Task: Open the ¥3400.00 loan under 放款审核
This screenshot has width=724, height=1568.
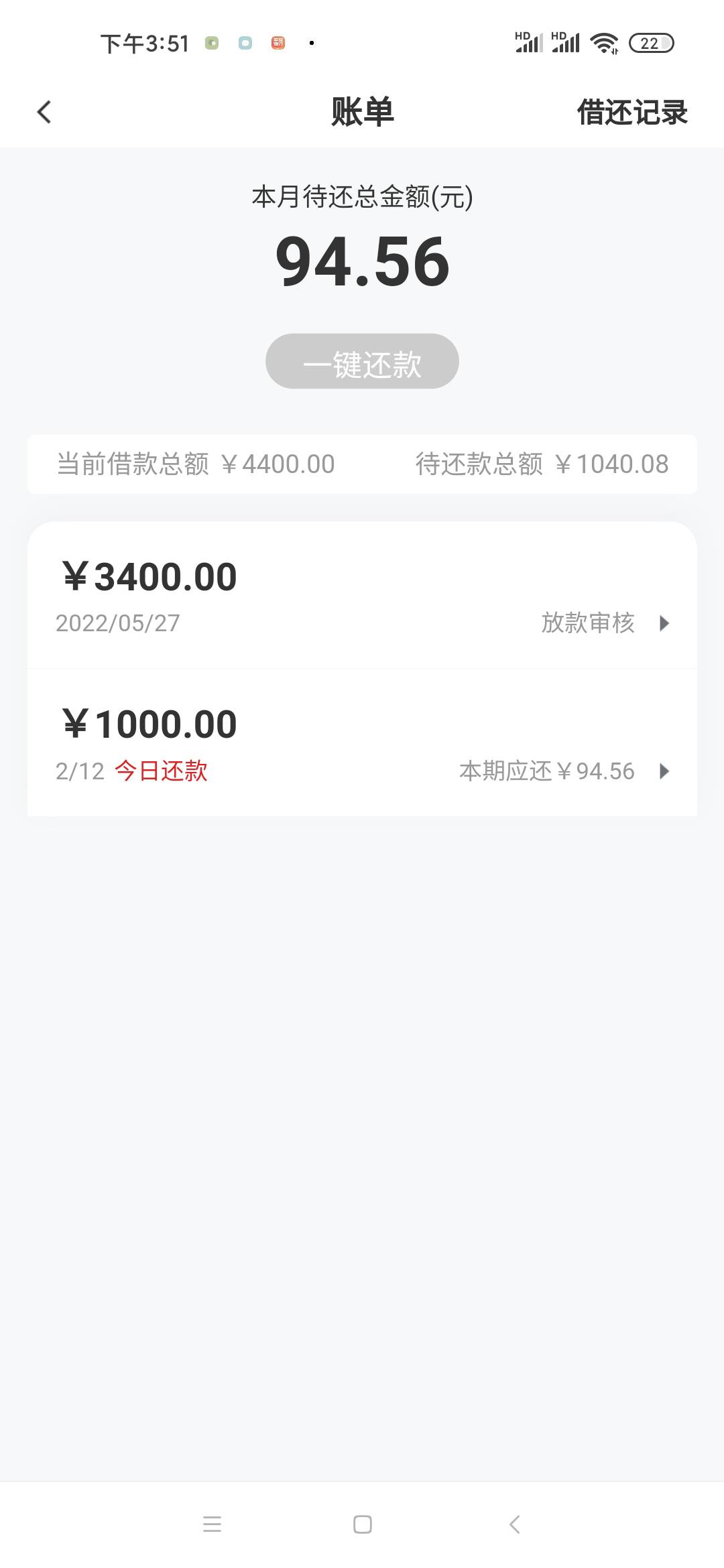Action: (362, 595)
